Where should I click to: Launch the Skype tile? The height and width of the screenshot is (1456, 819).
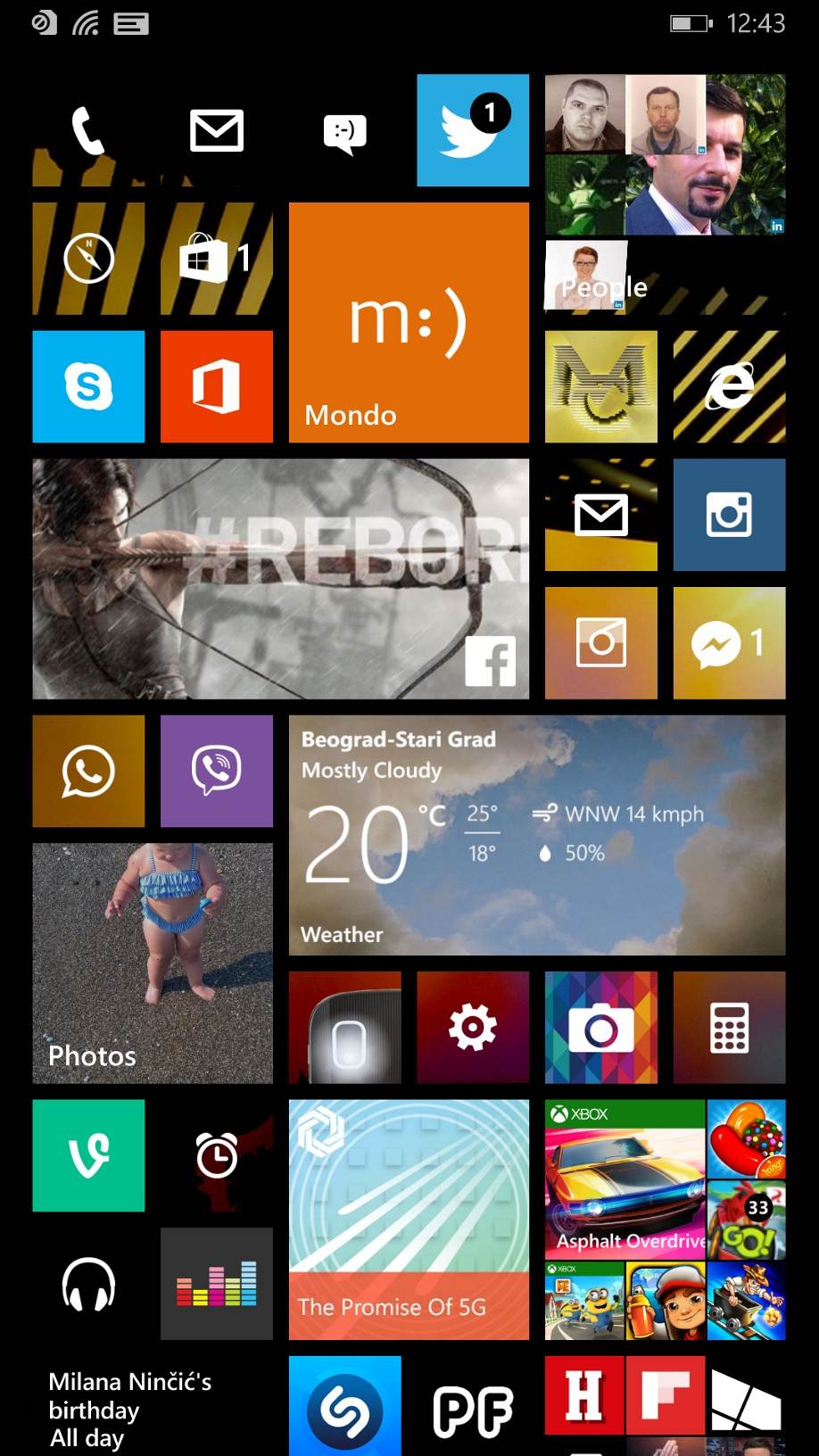coord(88,386)
